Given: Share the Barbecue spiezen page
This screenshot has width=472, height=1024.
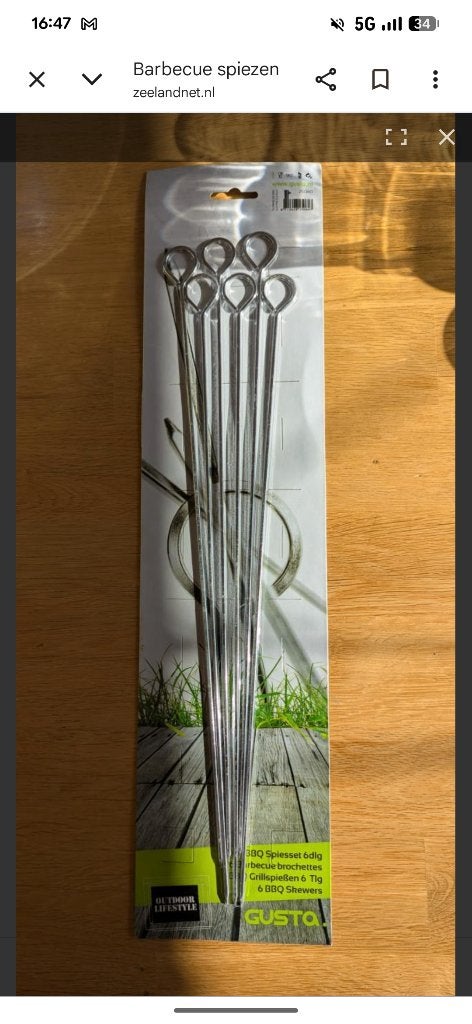Looking at the screenshot, I should [x=326, y=80].
